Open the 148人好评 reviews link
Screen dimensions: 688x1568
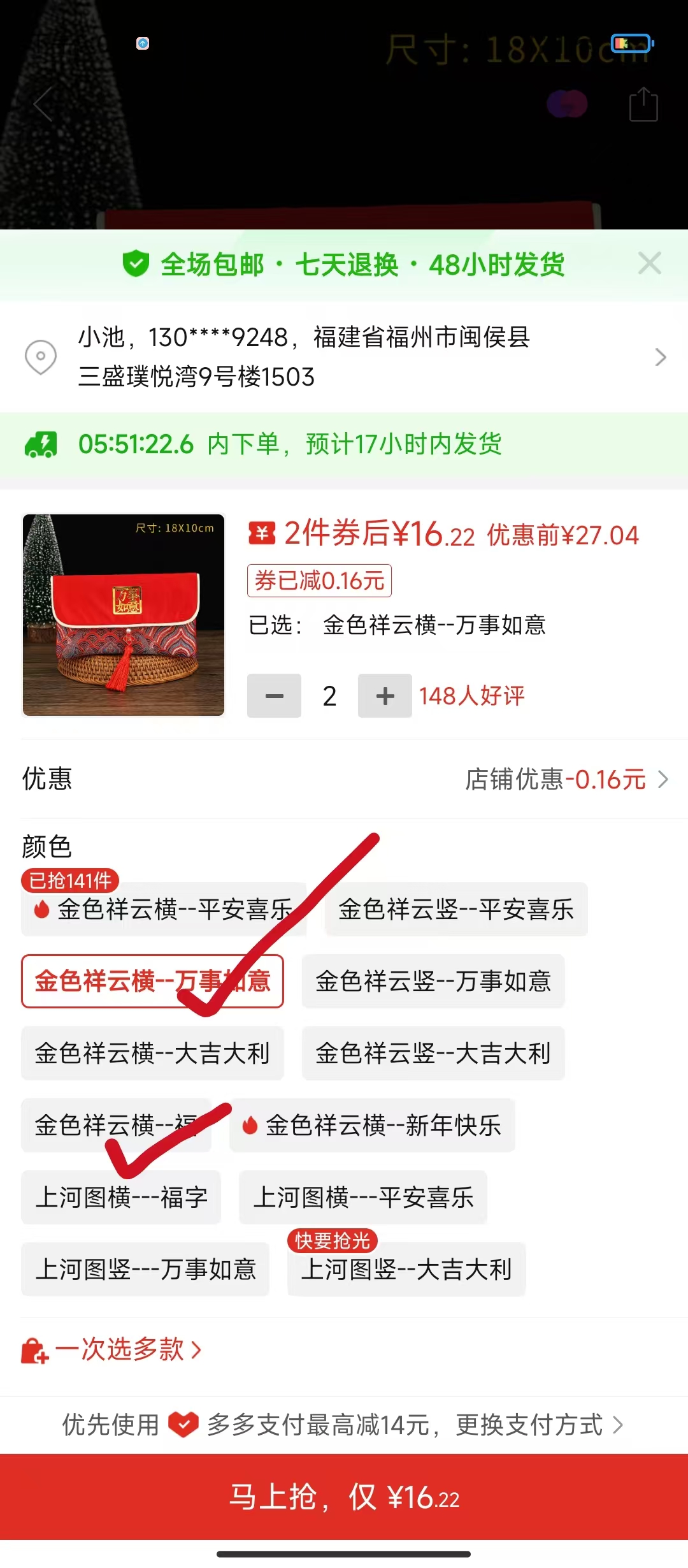[471, 696]
